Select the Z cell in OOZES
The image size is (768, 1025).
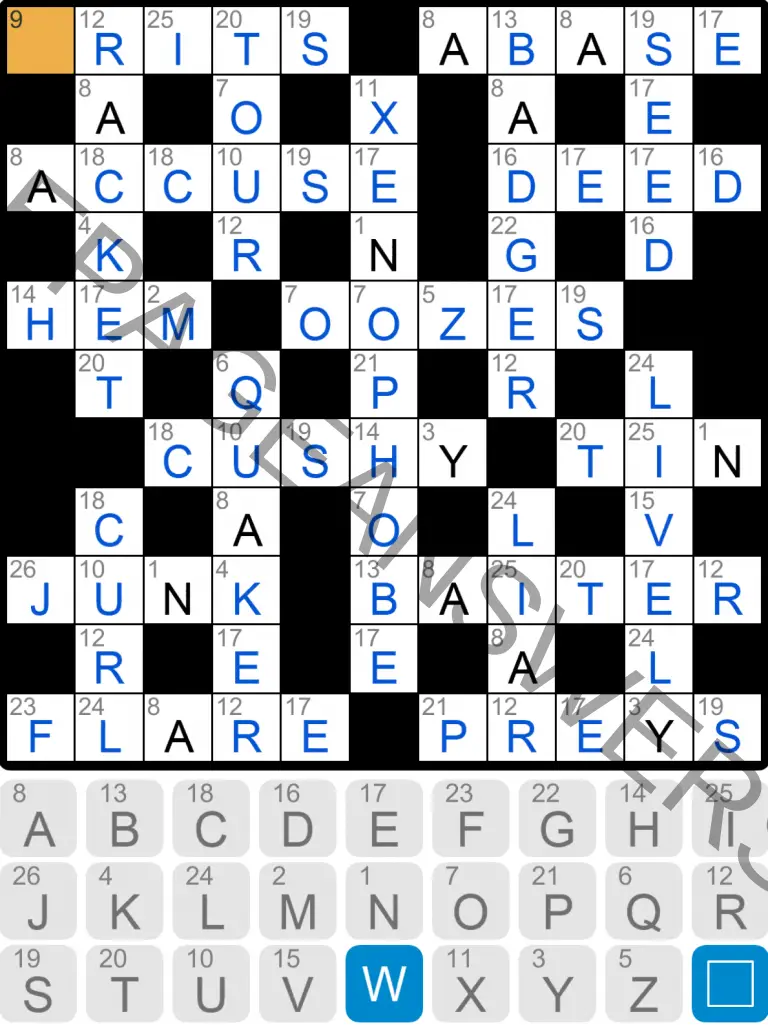coord(452,316)
